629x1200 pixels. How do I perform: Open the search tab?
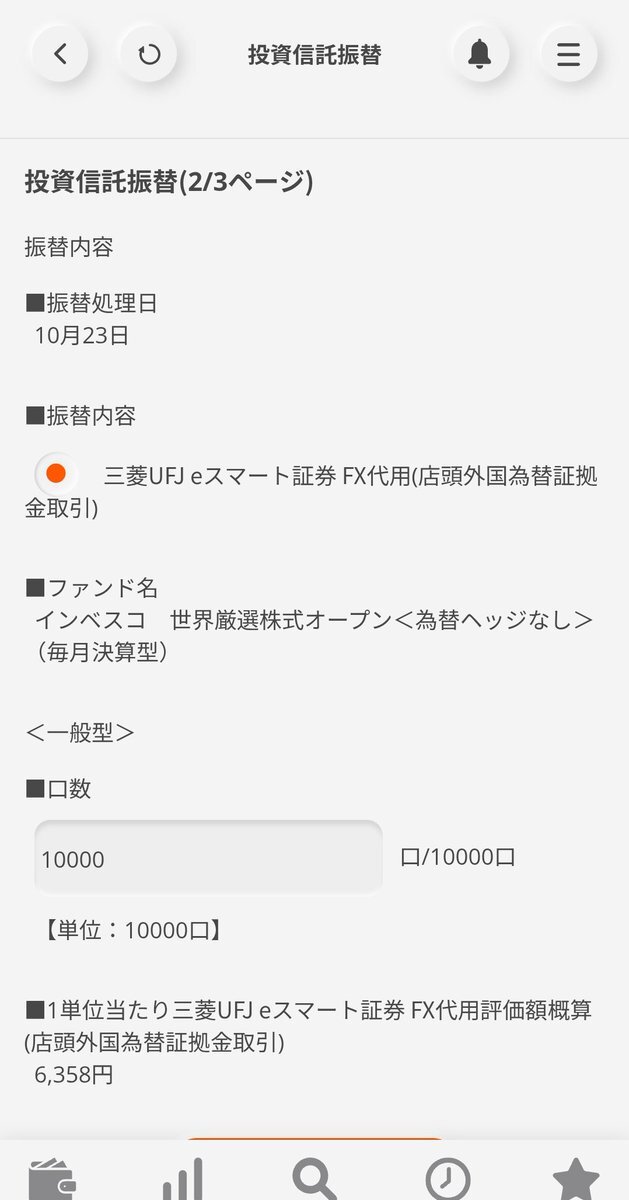[314, 1180]
